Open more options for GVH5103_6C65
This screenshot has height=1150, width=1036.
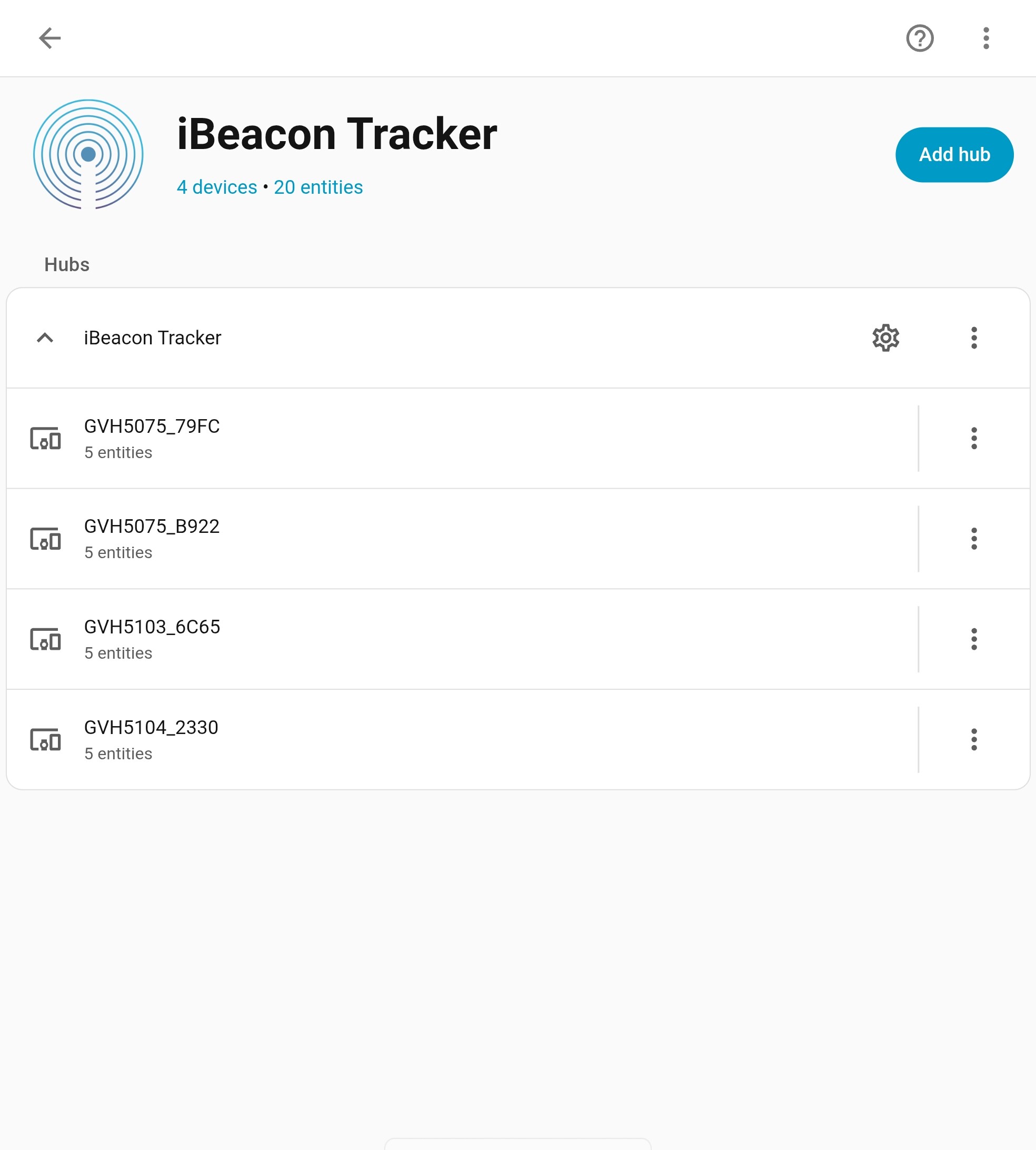[x=973, y=639]
